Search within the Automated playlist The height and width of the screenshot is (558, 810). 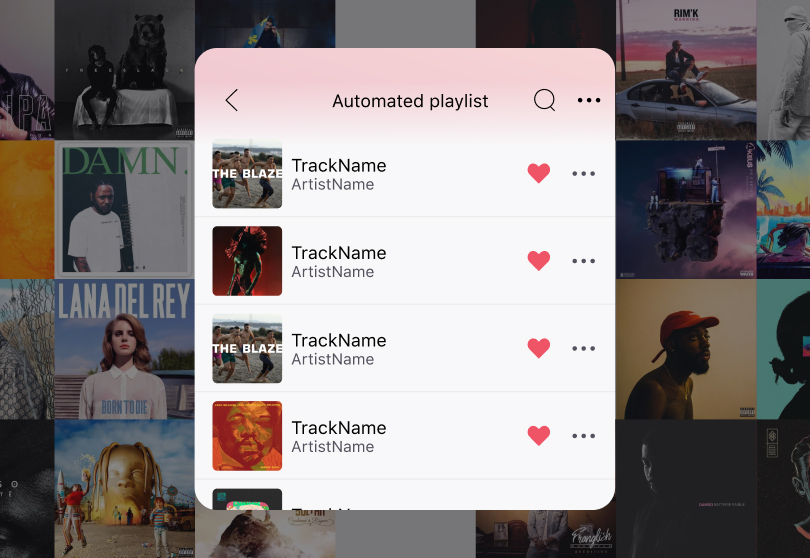[x=544, y=100]
